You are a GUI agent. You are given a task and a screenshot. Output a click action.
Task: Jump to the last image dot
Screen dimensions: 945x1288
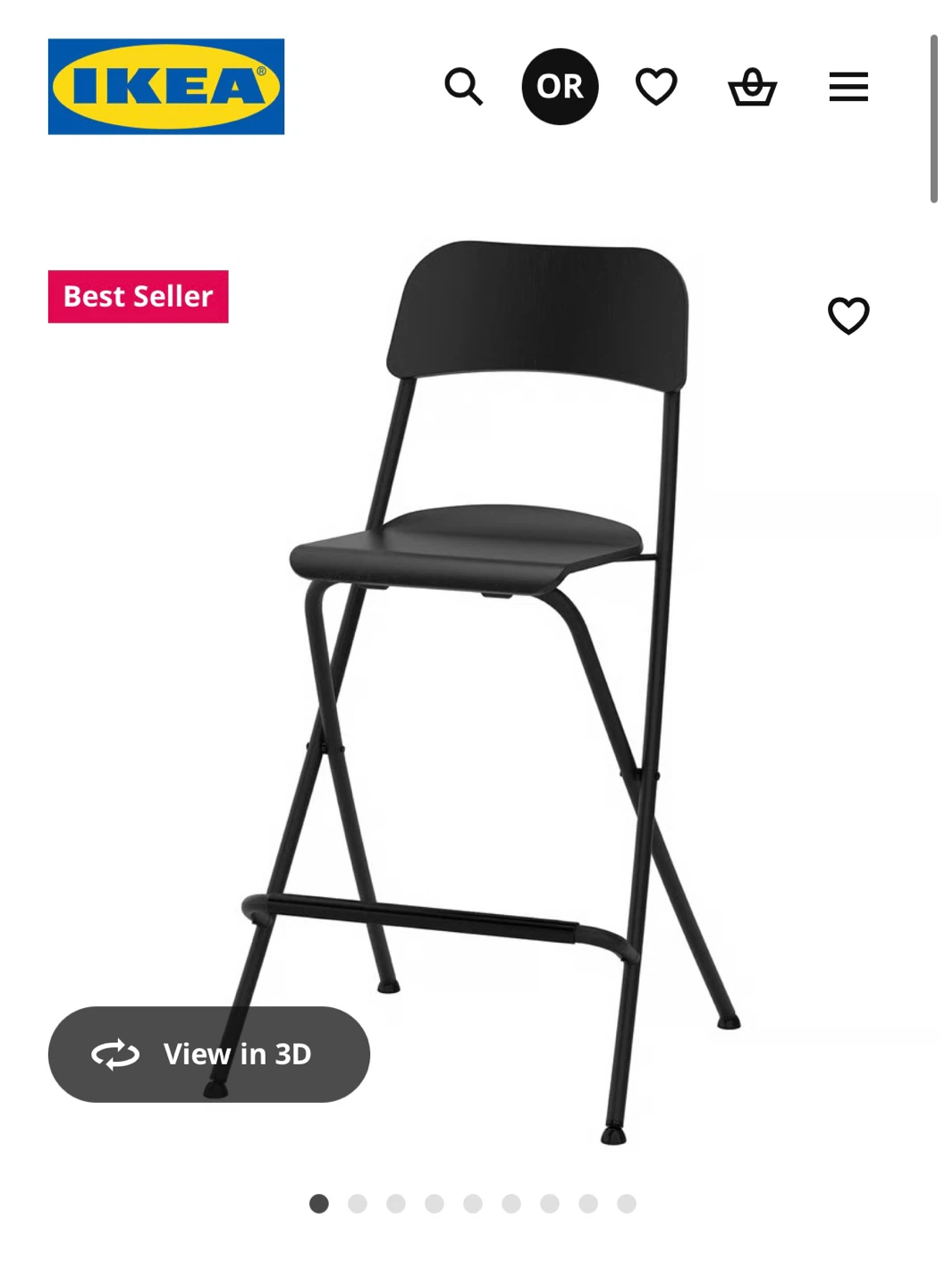pos(627,1204)
